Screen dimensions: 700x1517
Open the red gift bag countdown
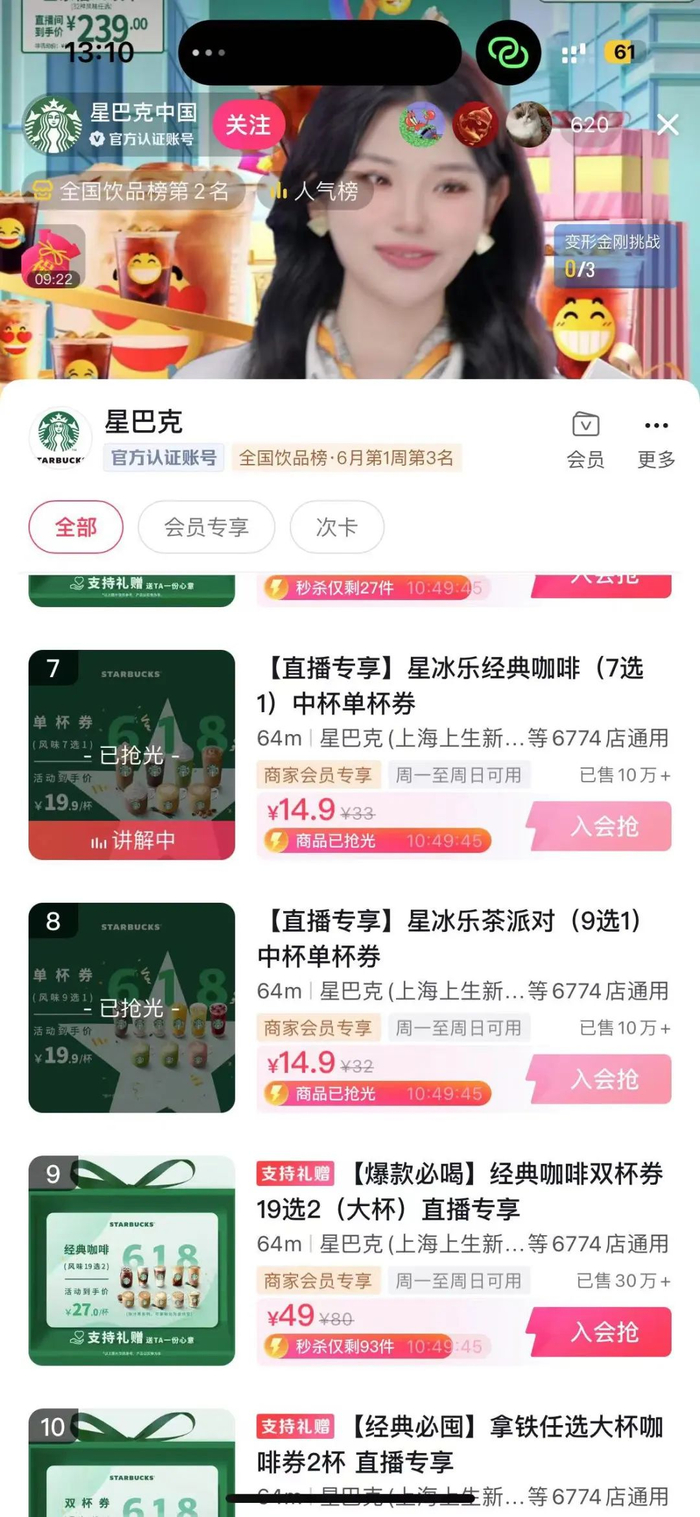[x=53, y=257]
